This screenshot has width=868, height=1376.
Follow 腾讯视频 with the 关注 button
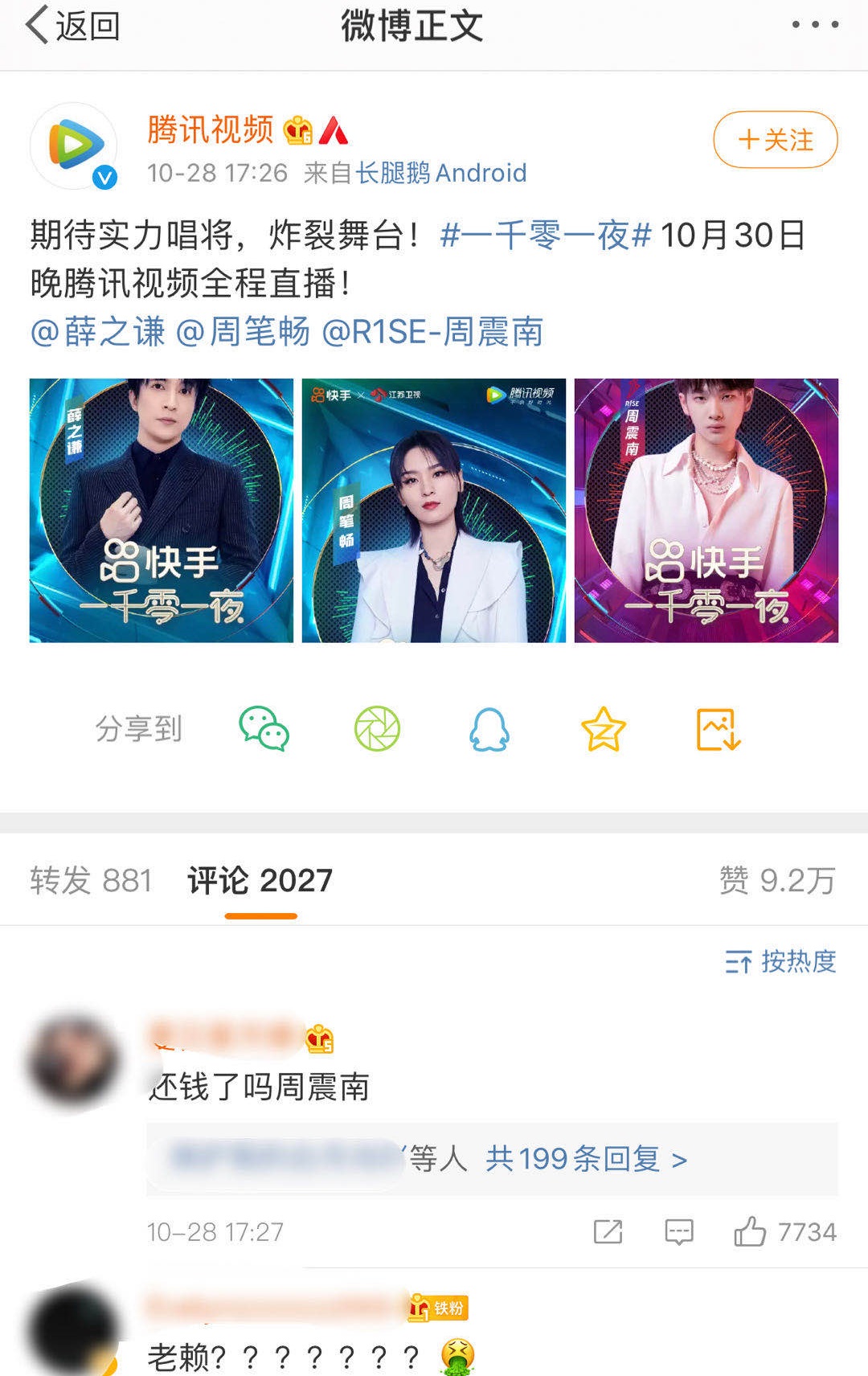[775, 140]
